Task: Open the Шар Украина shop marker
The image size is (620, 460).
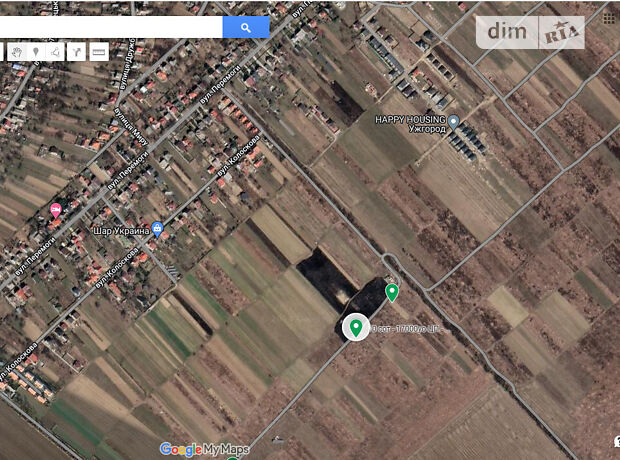Action: (x=157, y=230)
